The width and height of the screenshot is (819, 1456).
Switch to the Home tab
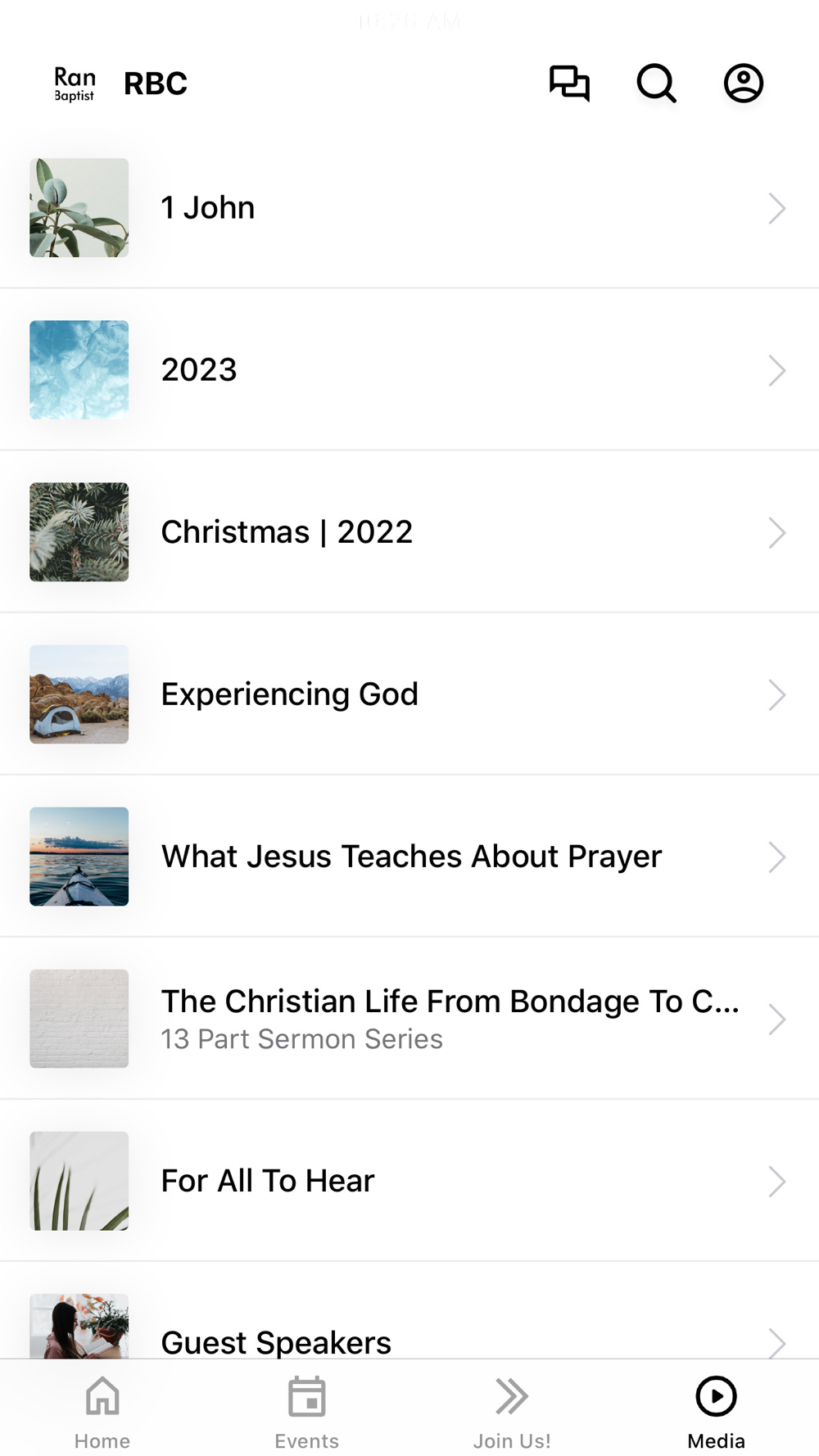(x=102, y=1410)
